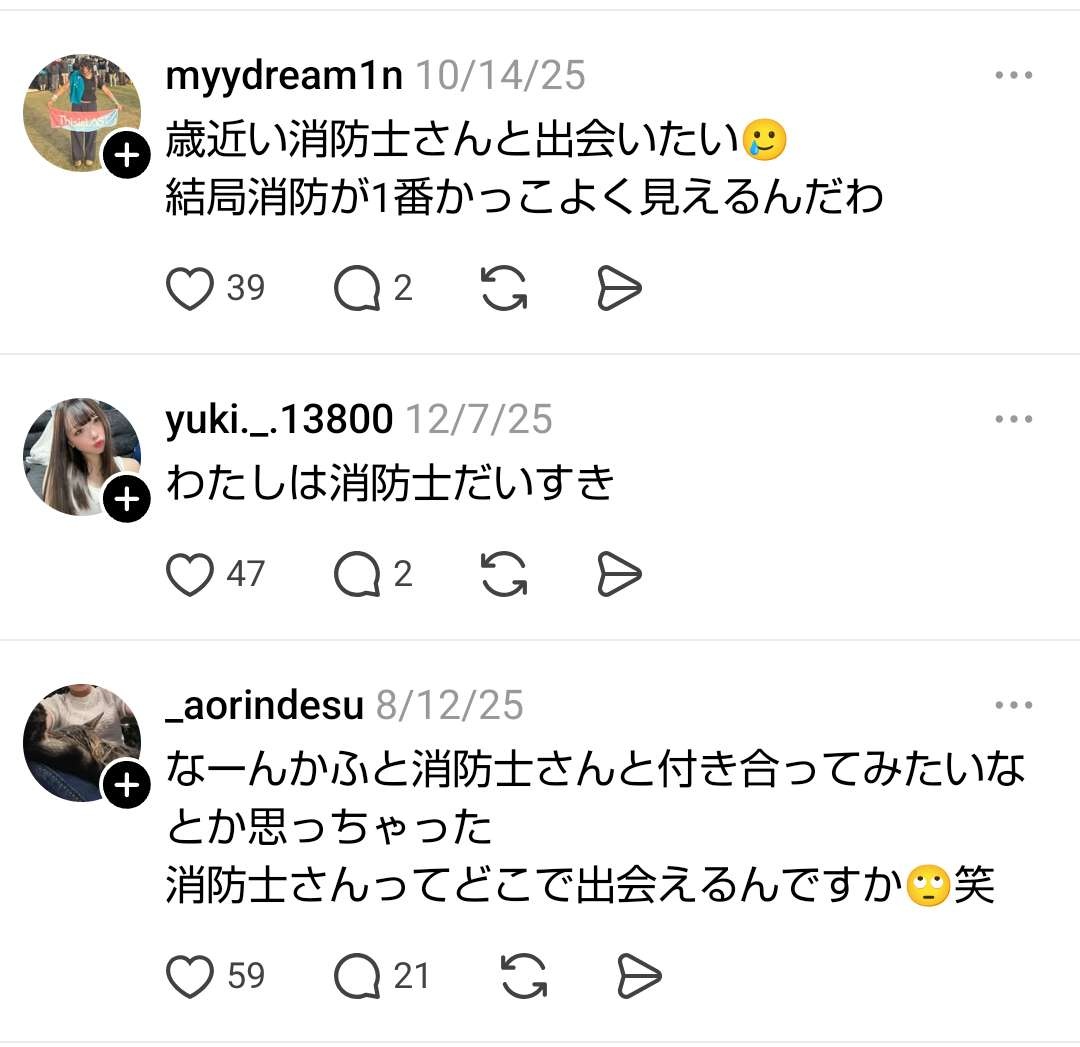The image size is (1080, 1047).
Task: Repost yuki._.13800's post
Action: point(504,575)
